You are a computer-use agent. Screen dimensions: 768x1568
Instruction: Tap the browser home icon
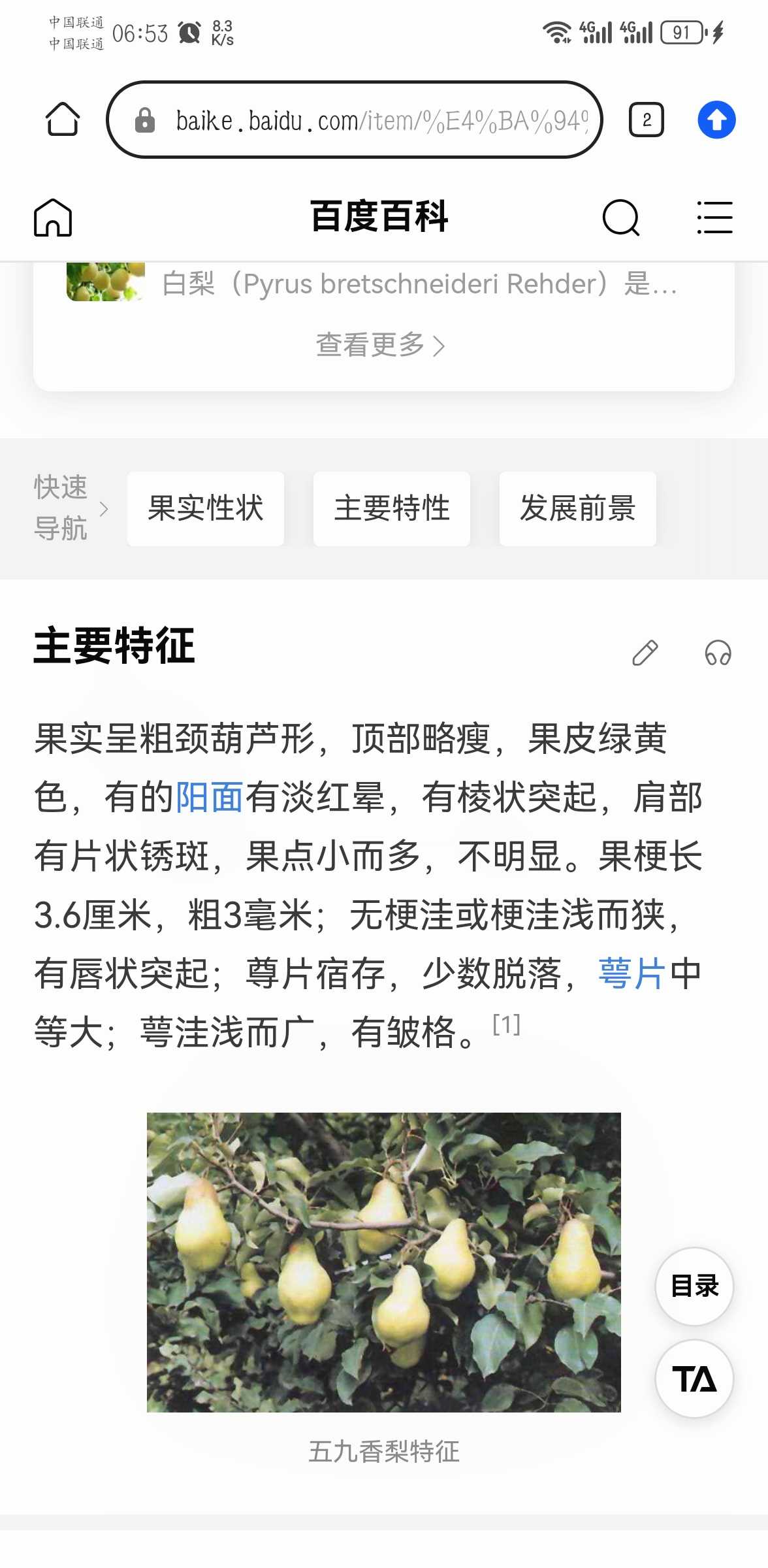point(63,120)
